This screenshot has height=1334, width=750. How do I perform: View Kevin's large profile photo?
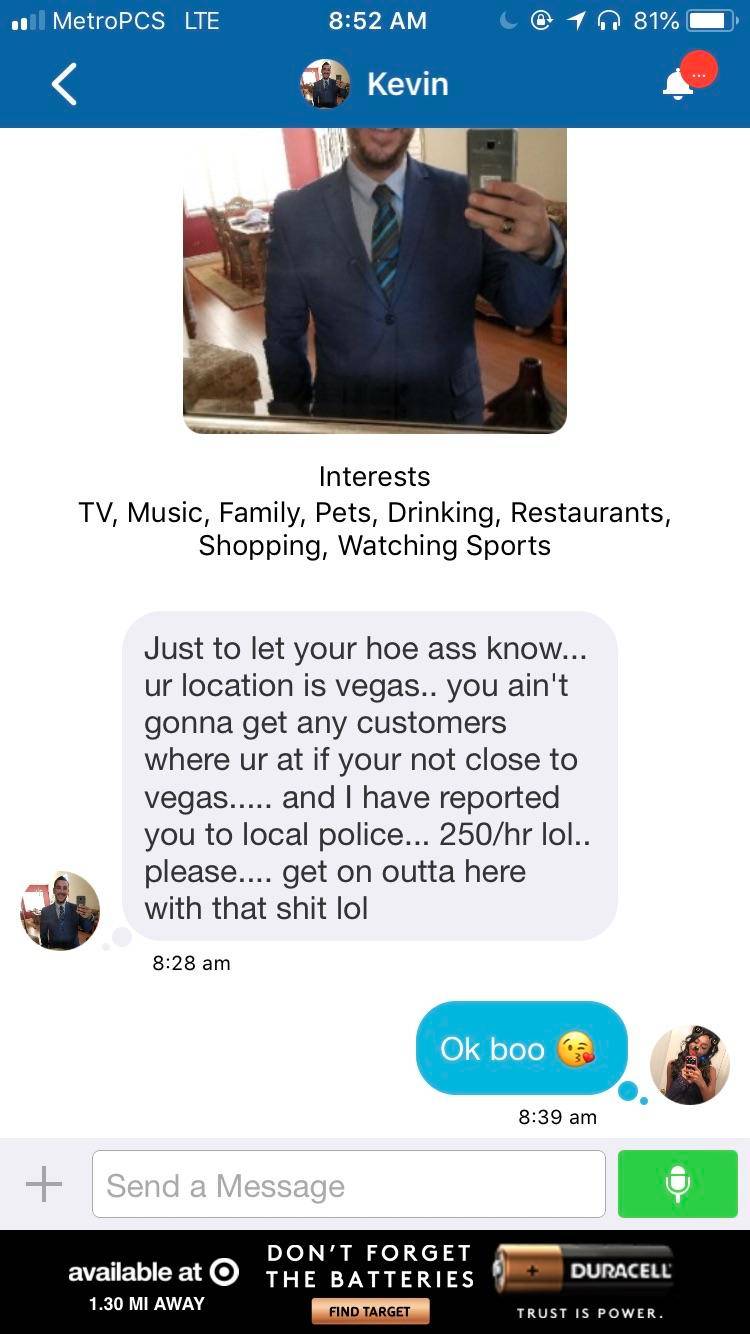pyautogui.click(x=374, y=280)
